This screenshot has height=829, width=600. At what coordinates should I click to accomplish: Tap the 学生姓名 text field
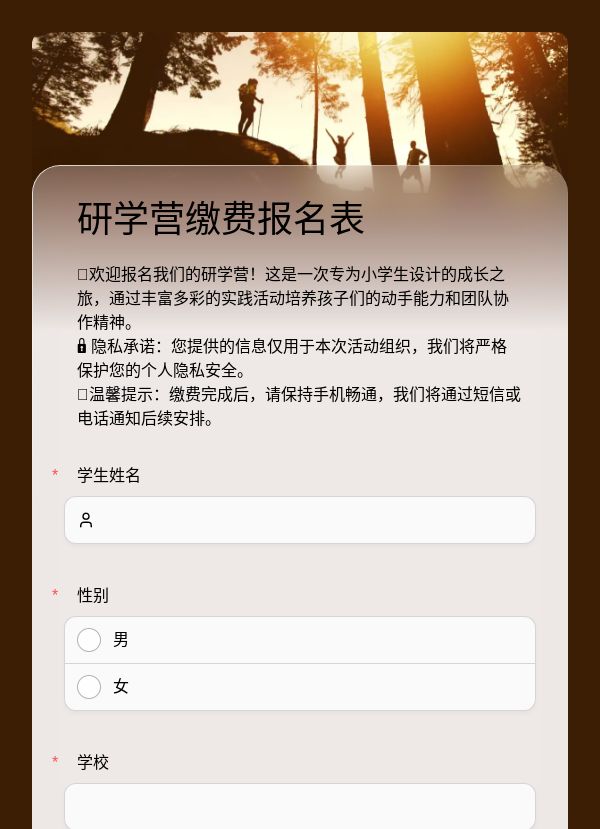pos(300,520)
